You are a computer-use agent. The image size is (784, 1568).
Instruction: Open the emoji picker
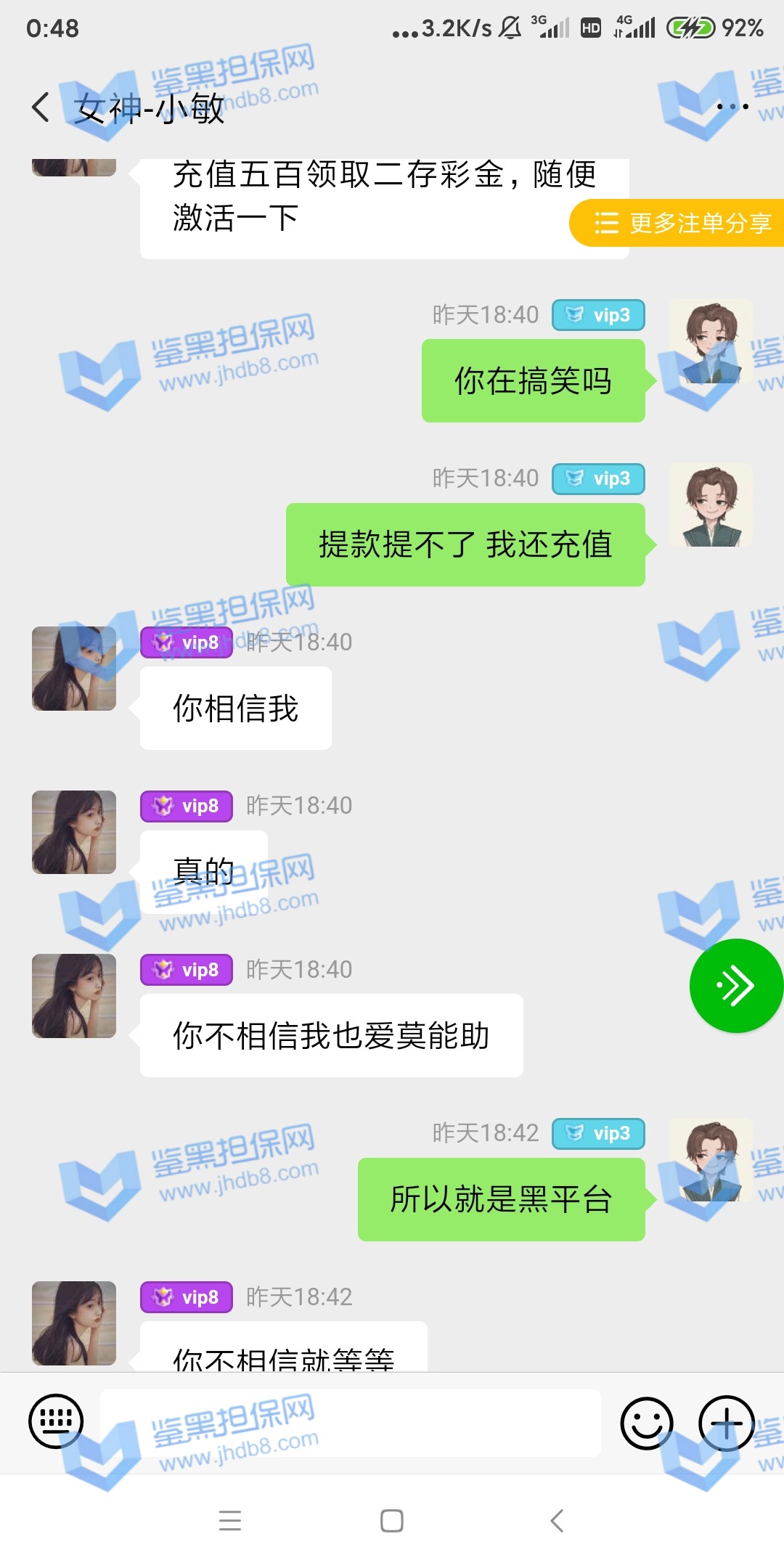point(646,1423)
